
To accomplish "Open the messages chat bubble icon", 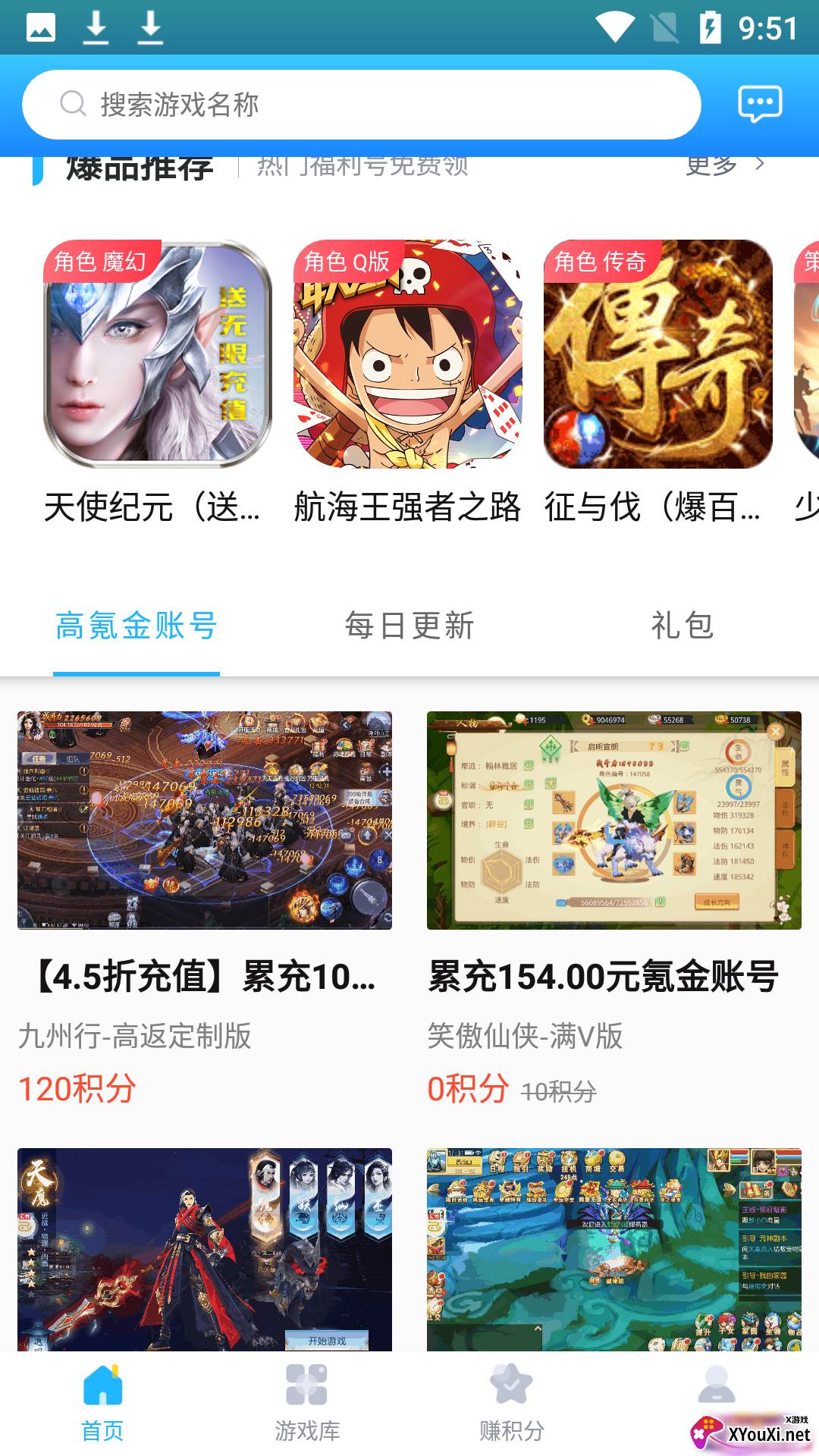I will 760,104.
